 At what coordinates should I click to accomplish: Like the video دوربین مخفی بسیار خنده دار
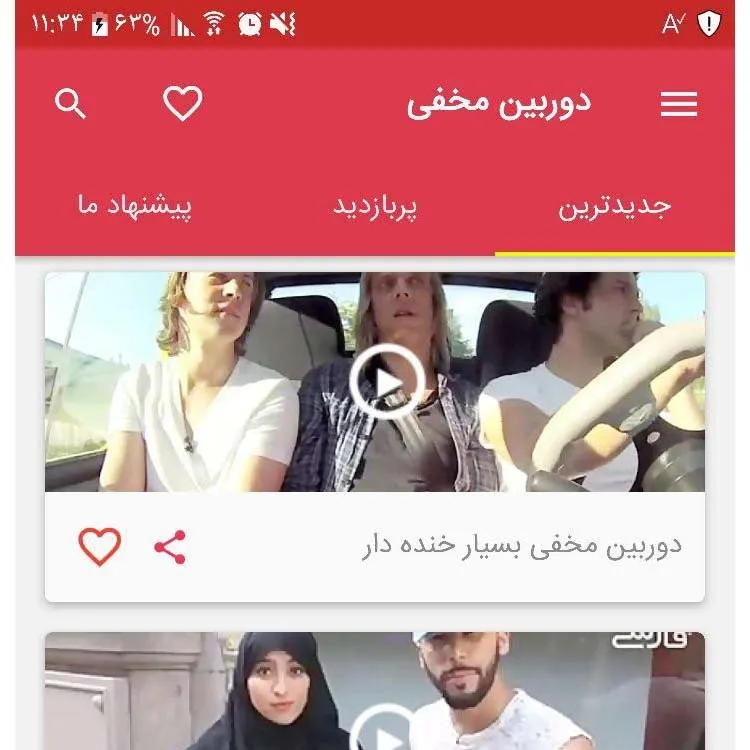click(100, 547)
